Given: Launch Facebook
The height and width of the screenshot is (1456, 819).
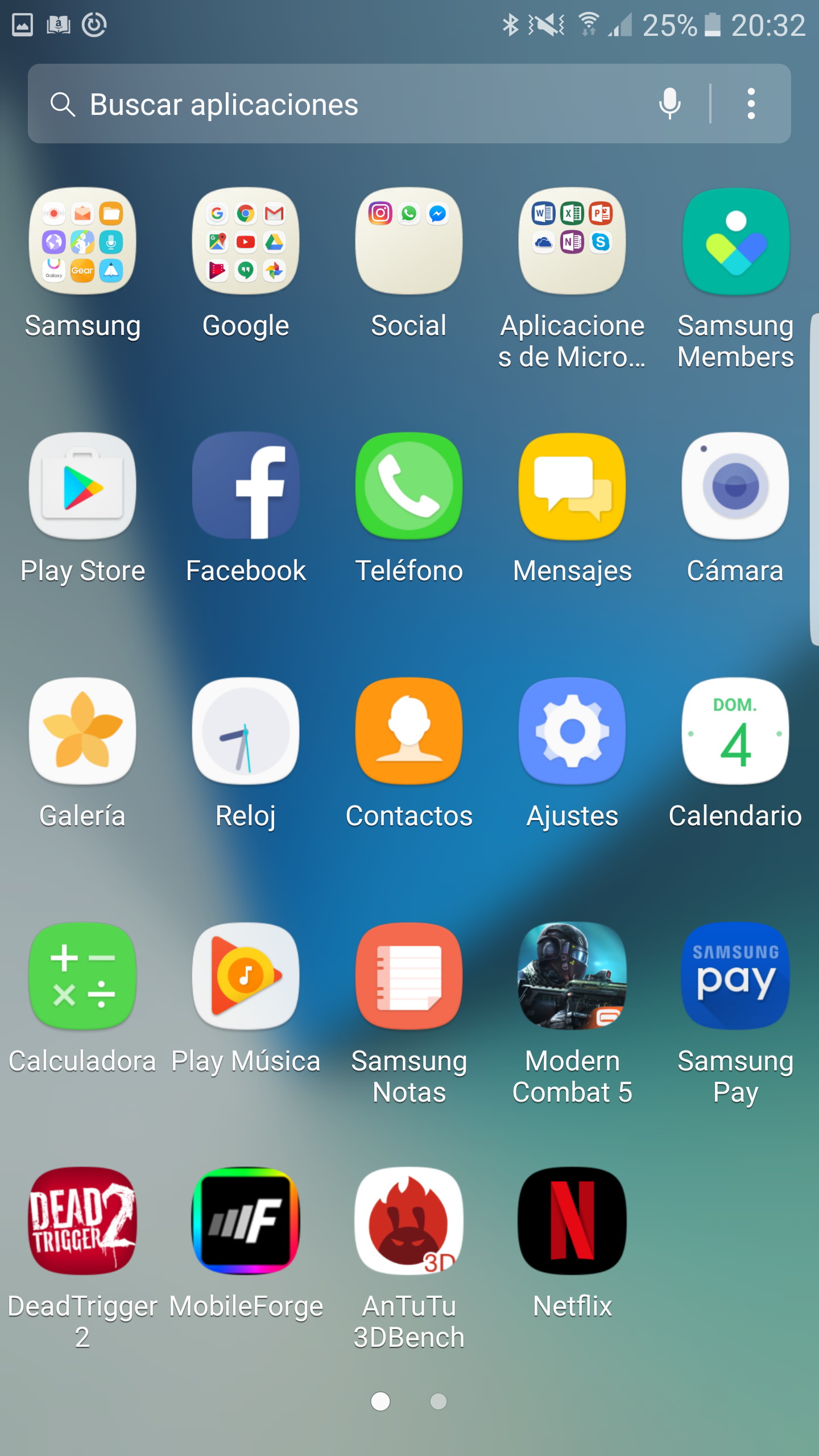Looking at the screenshot, I should tap(246, 486).
